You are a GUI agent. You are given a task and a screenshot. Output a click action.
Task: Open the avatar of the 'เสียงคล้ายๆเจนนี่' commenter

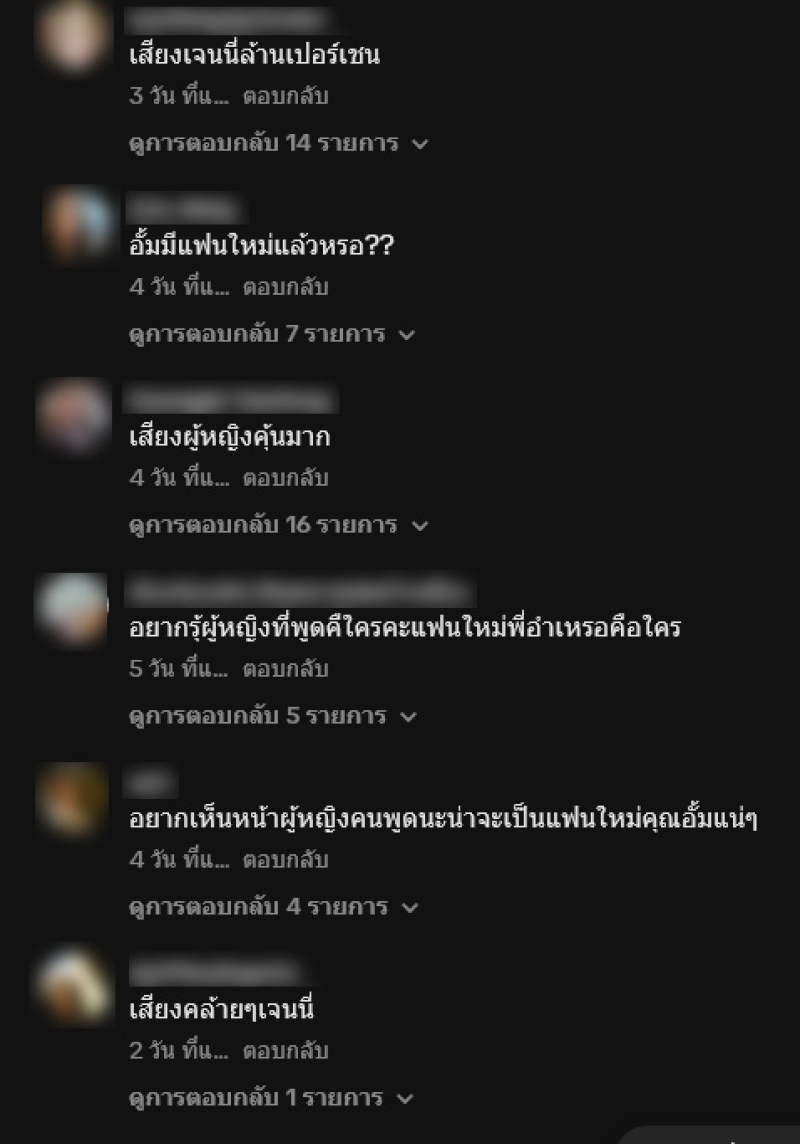(73, 987)
